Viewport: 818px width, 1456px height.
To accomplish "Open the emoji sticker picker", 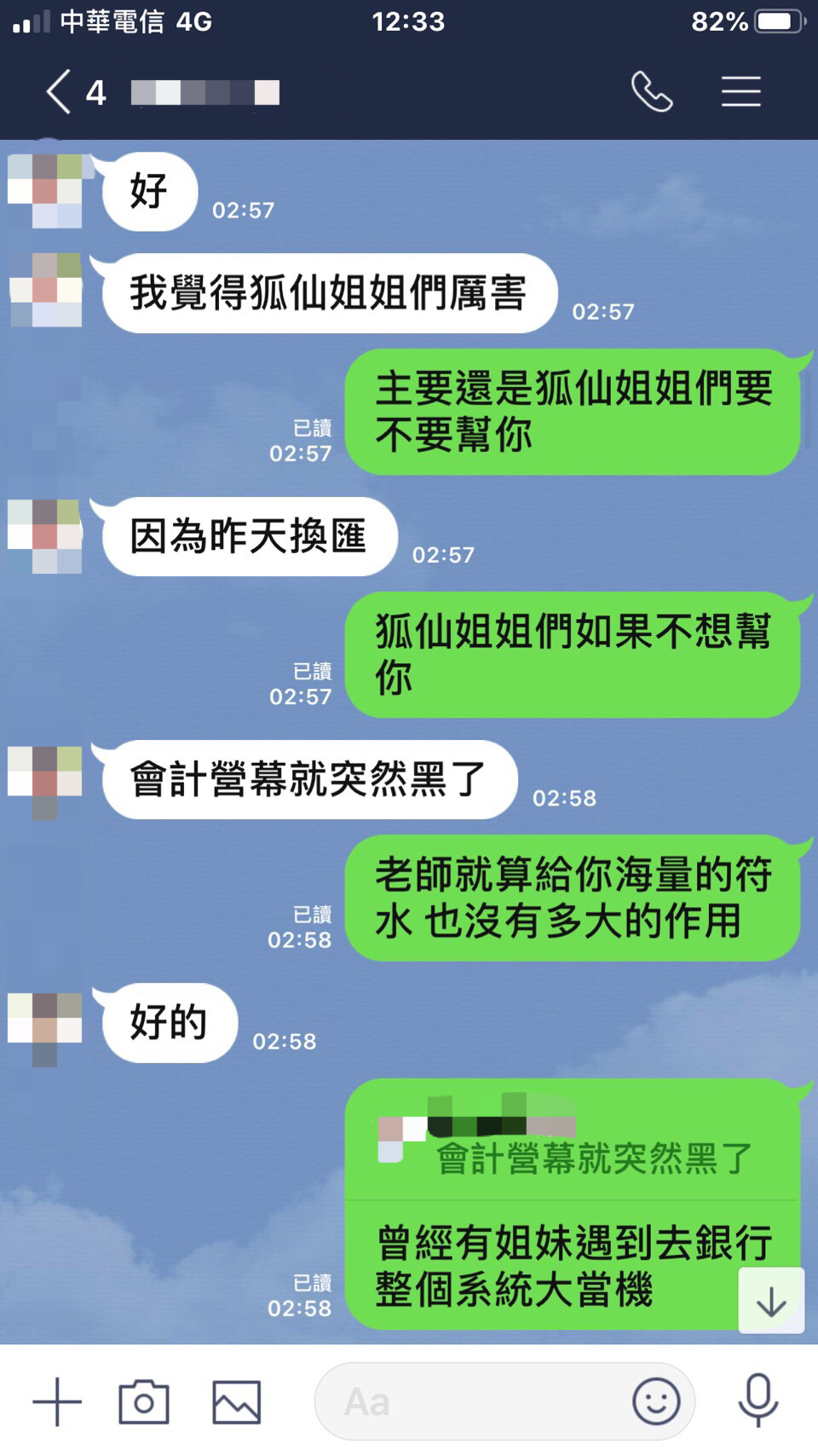I will click(x=656, y=1401).
